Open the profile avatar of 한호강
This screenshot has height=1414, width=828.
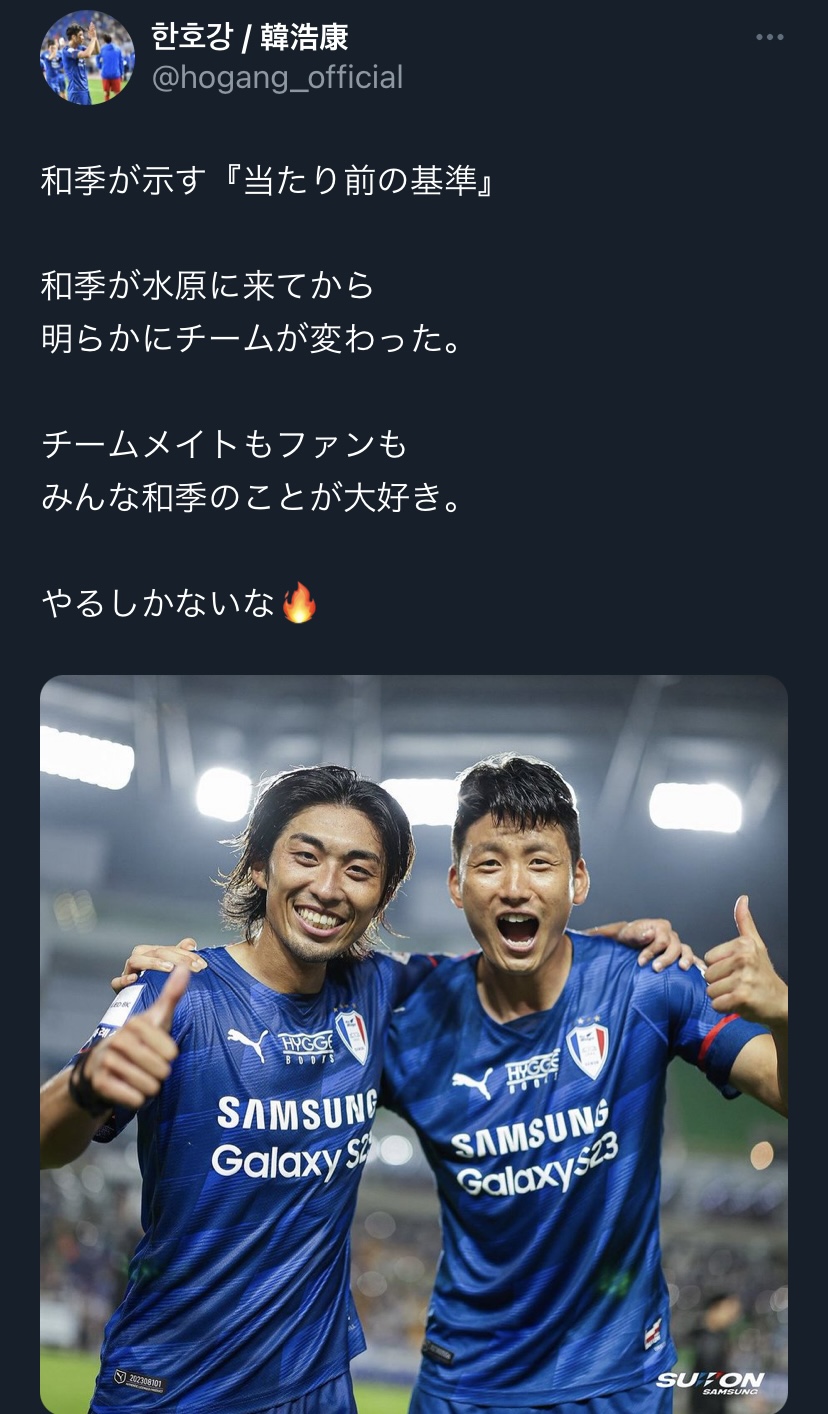[x=87, y=58]
